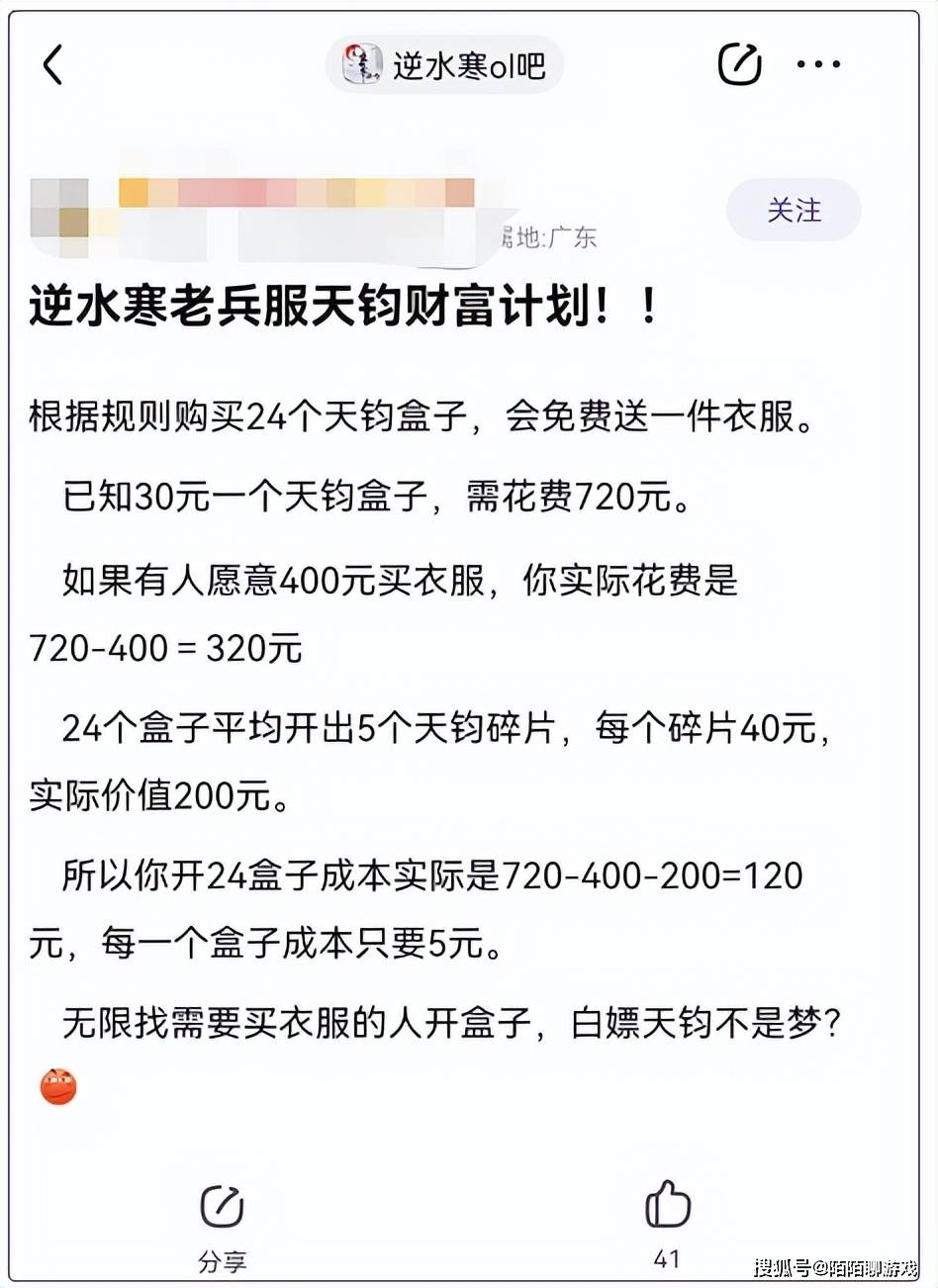Go back using the top-left arrow
Image resolution: width=938 pixels, height=1288 pixels.
(x=53, y=65)
